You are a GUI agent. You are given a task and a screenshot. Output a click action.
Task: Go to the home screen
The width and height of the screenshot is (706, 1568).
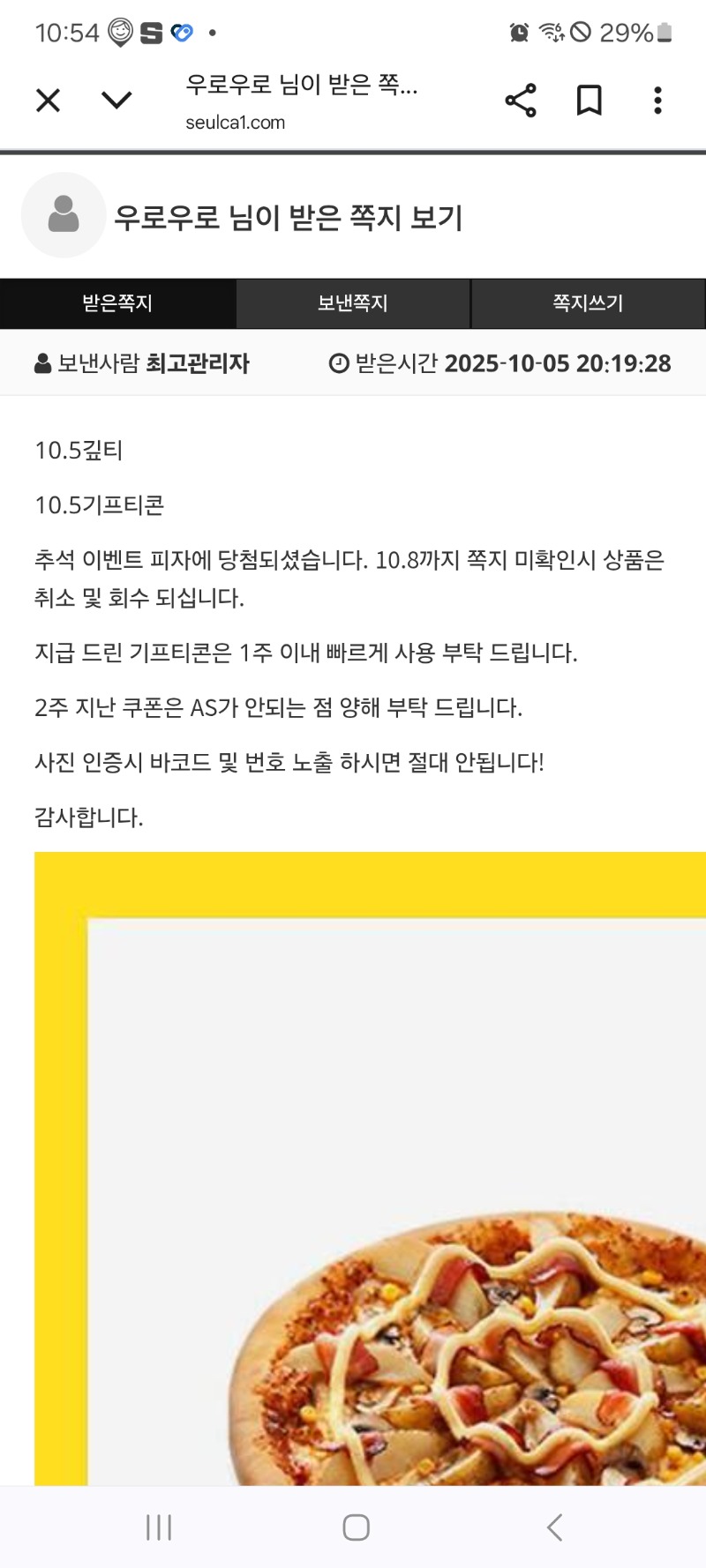(x=356, y=1527)
